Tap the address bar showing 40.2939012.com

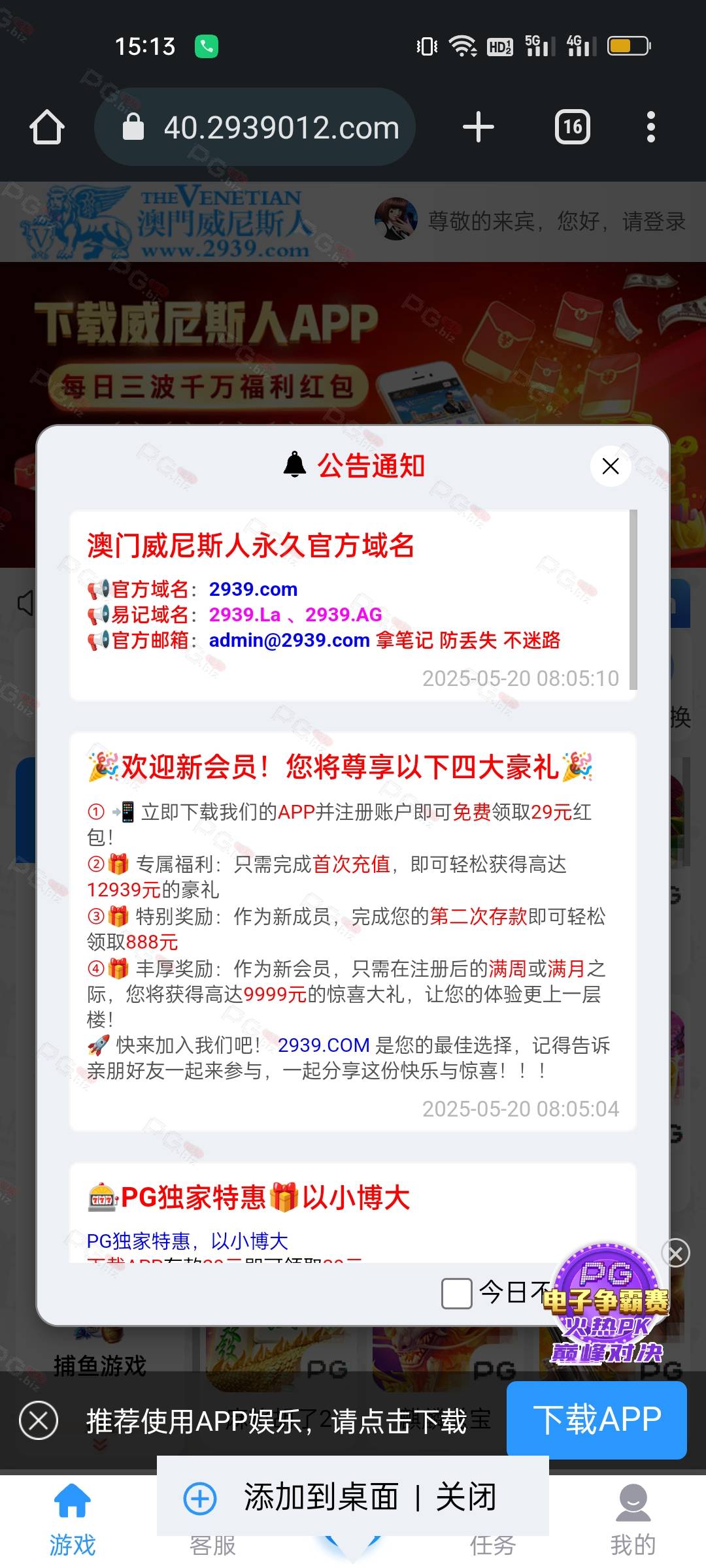tap(255, 127)
